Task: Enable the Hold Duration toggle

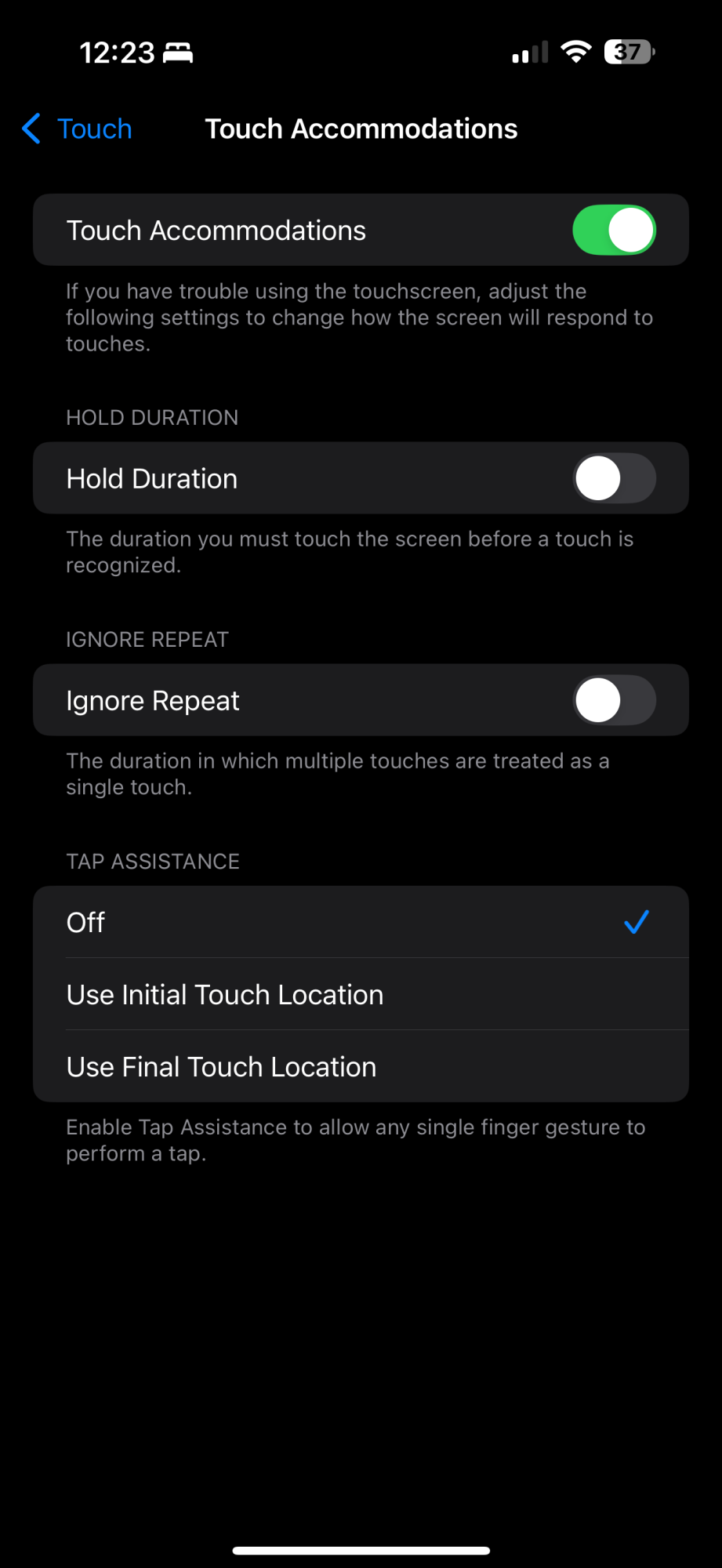Action: (614, 478)
